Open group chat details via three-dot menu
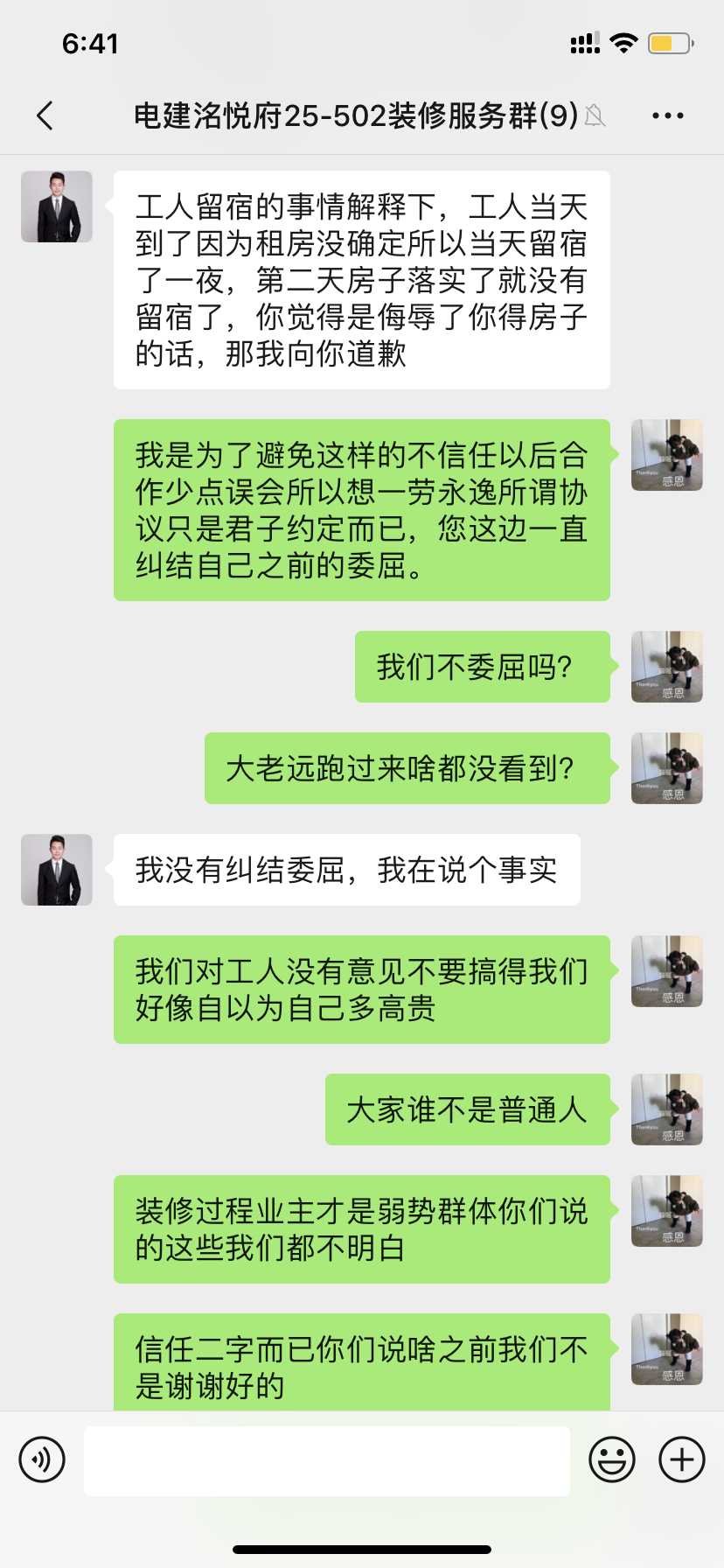Screen dimensions: 724x1568 click(667, 115)
